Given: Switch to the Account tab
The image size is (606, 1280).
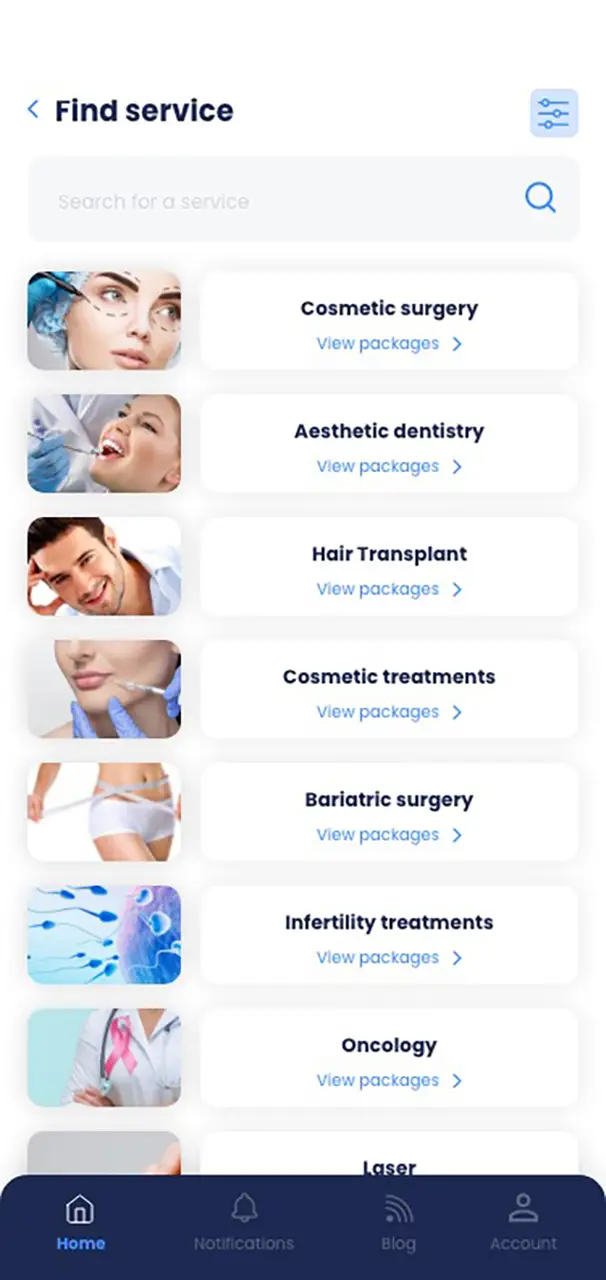Looking at the screenshot, I should tap(523, 1224).
